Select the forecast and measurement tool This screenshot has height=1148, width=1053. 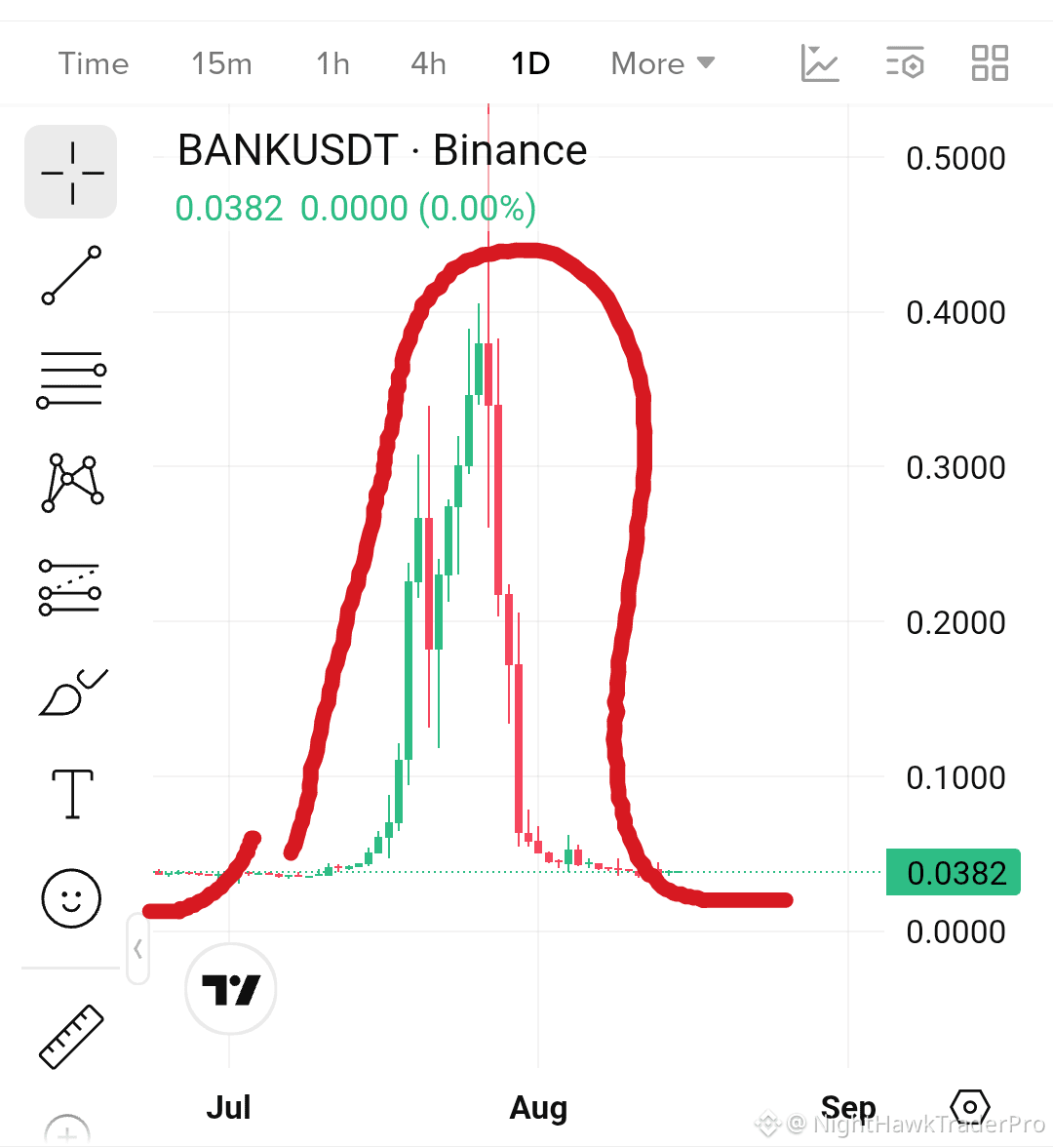tap(70, 587)
